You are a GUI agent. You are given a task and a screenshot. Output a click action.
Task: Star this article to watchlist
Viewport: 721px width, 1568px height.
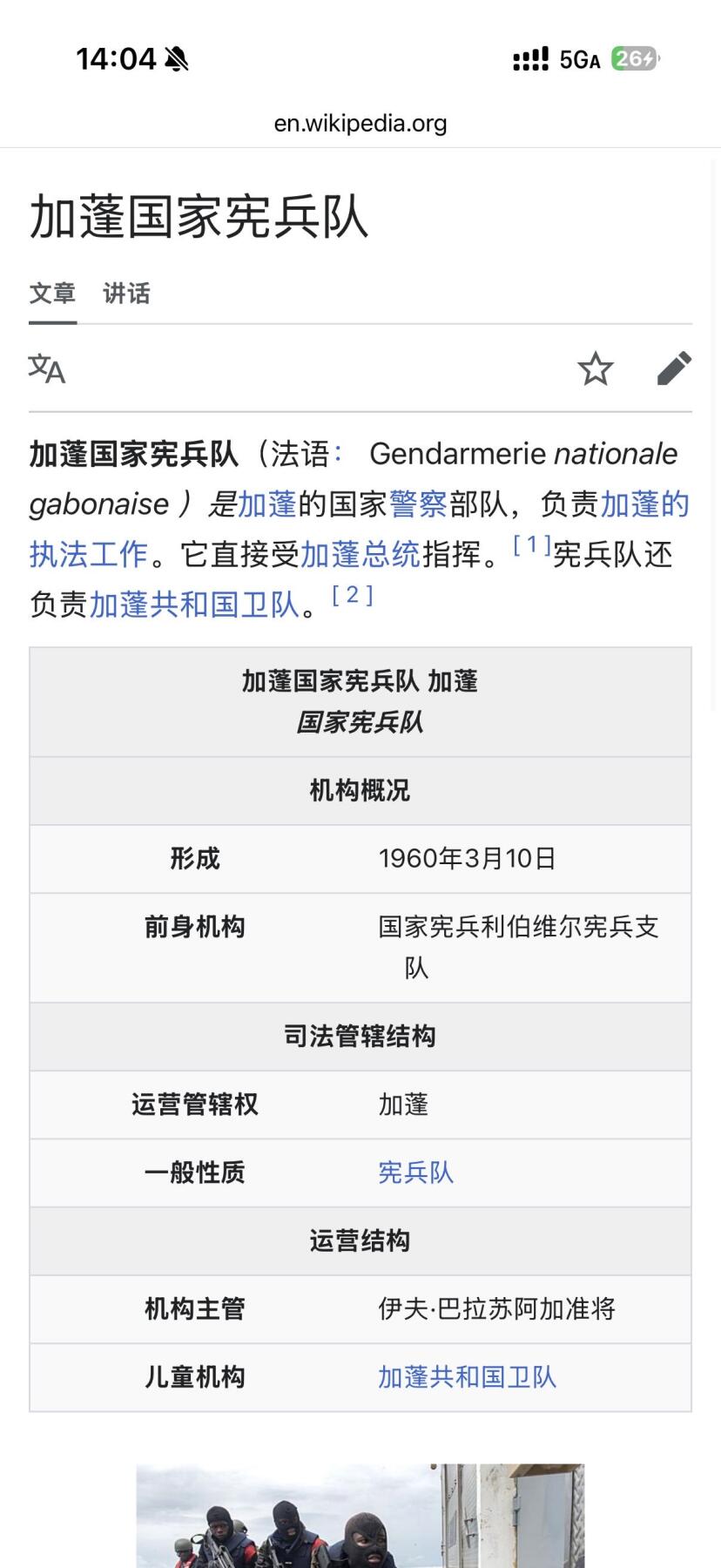(596, 369)
